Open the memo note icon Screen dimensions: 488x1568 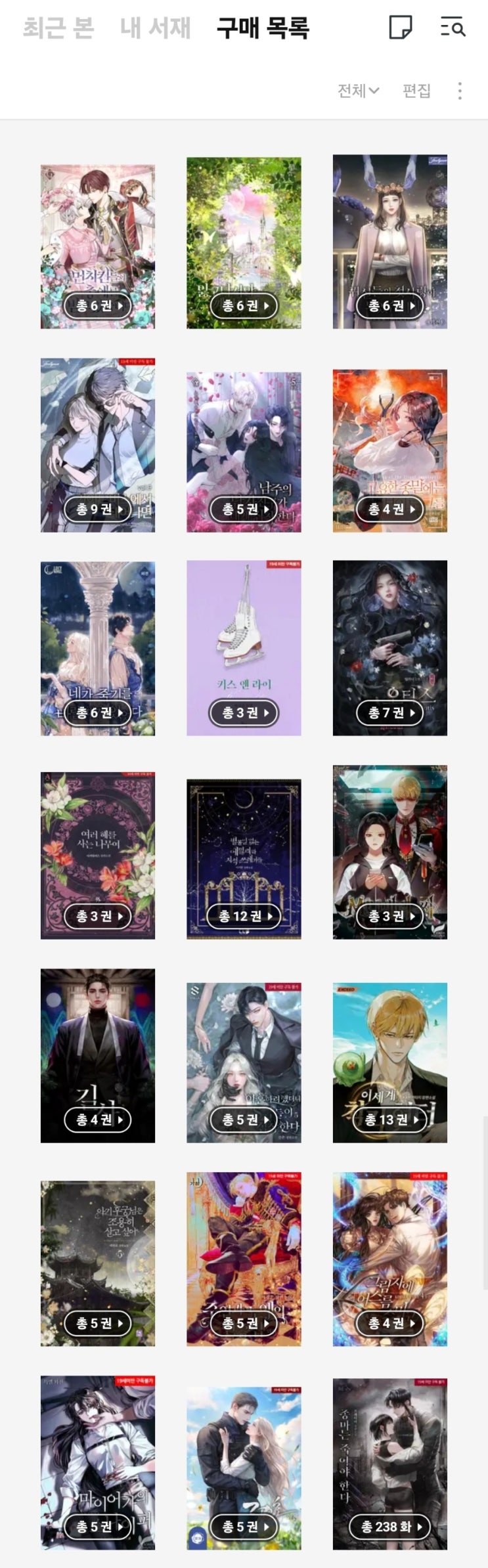[x=400, y=28]
